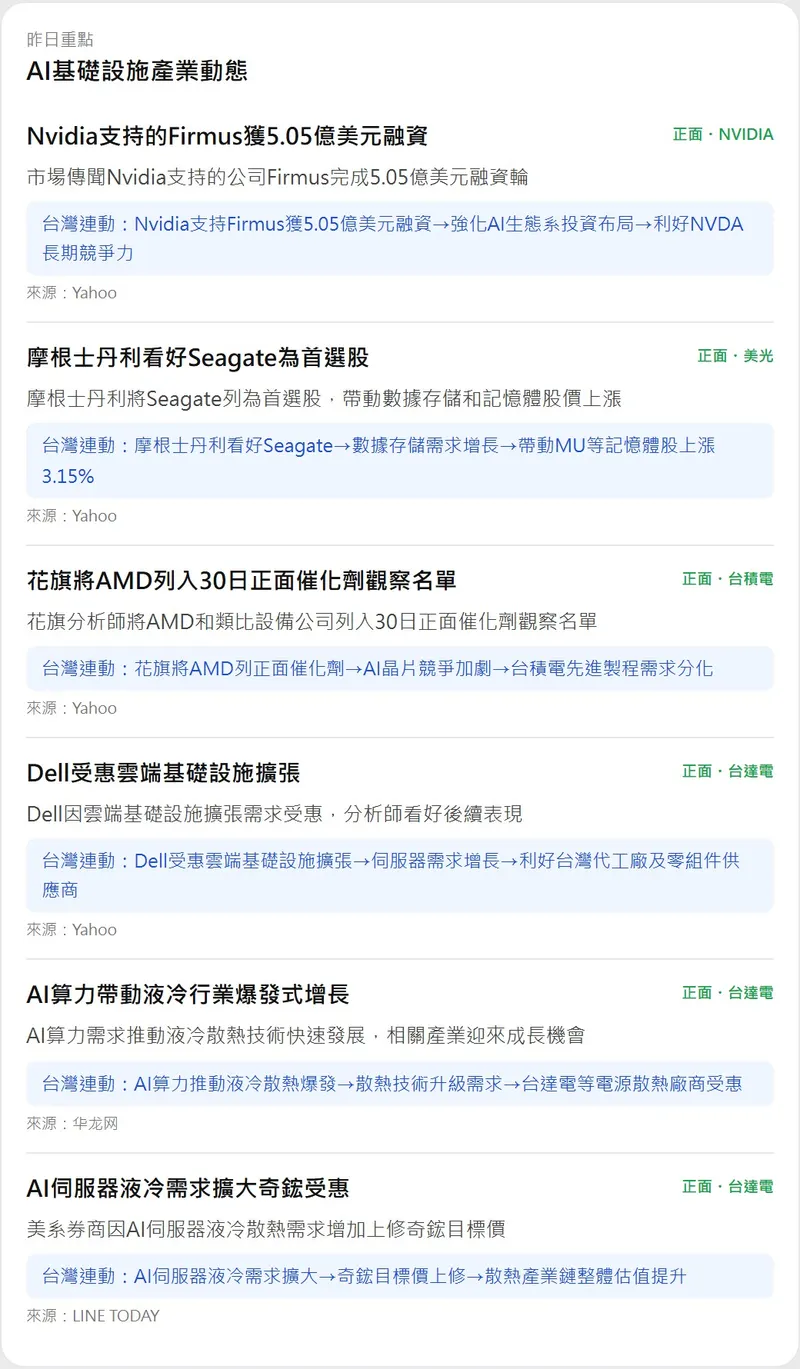Open the Citi AMD catalyst watchlist story
This screenshot has height=1369, width=800.
point(241,581)
